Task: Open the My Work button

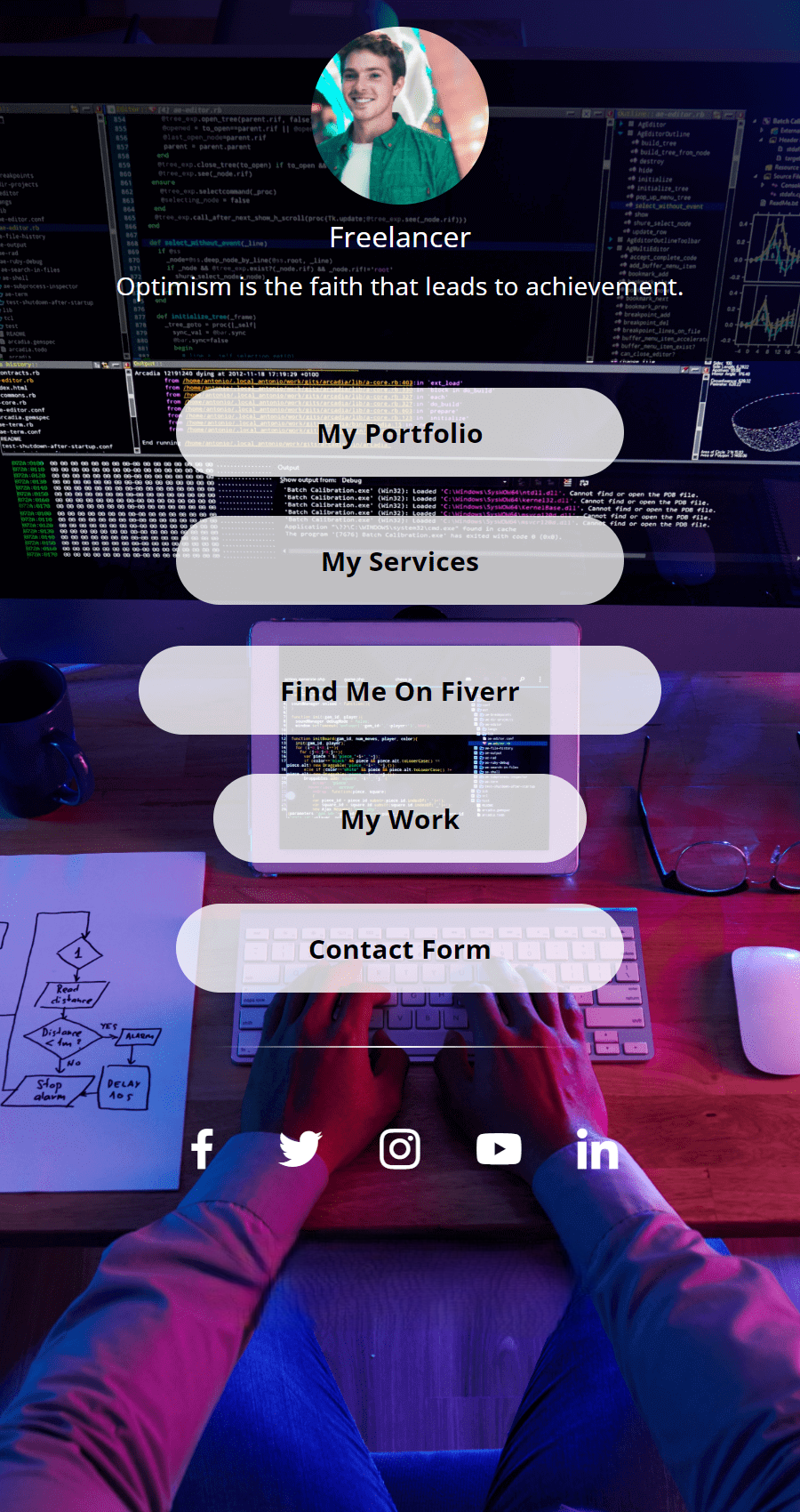Action: (x=400, y=819)
